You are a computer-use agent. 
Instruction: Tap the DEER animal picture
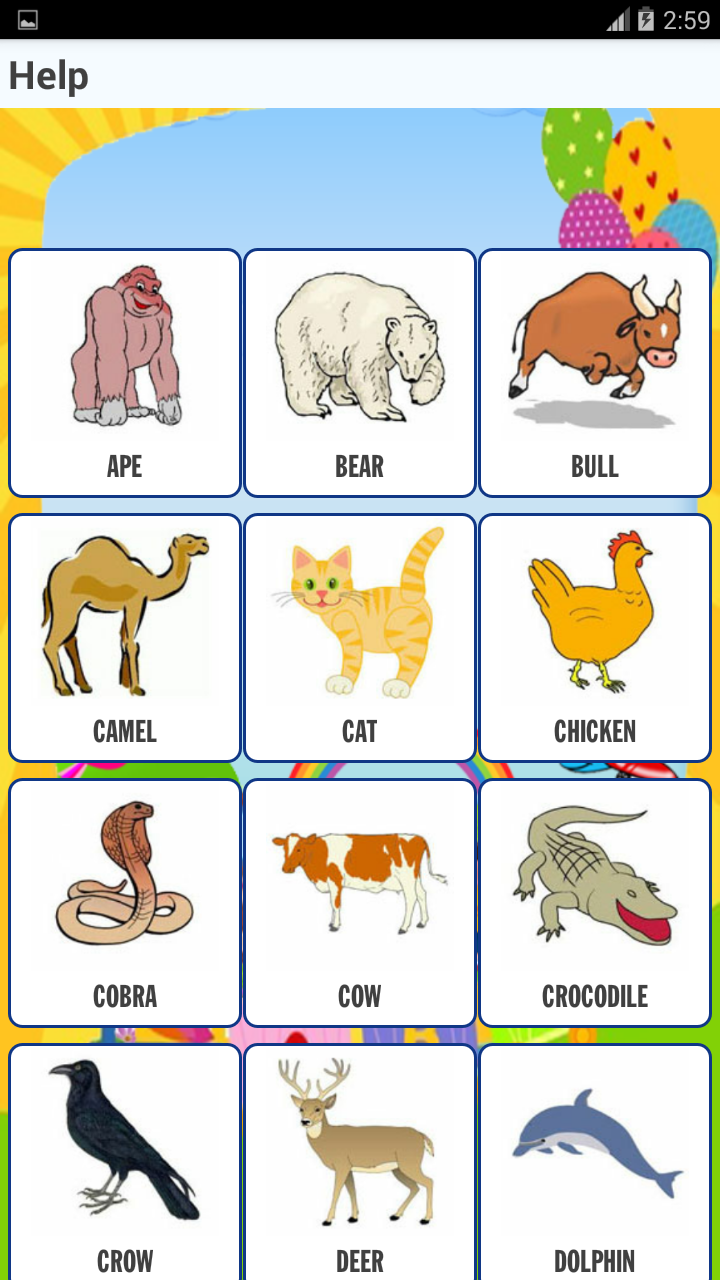pyautogui.click(x=359, y=1140)
